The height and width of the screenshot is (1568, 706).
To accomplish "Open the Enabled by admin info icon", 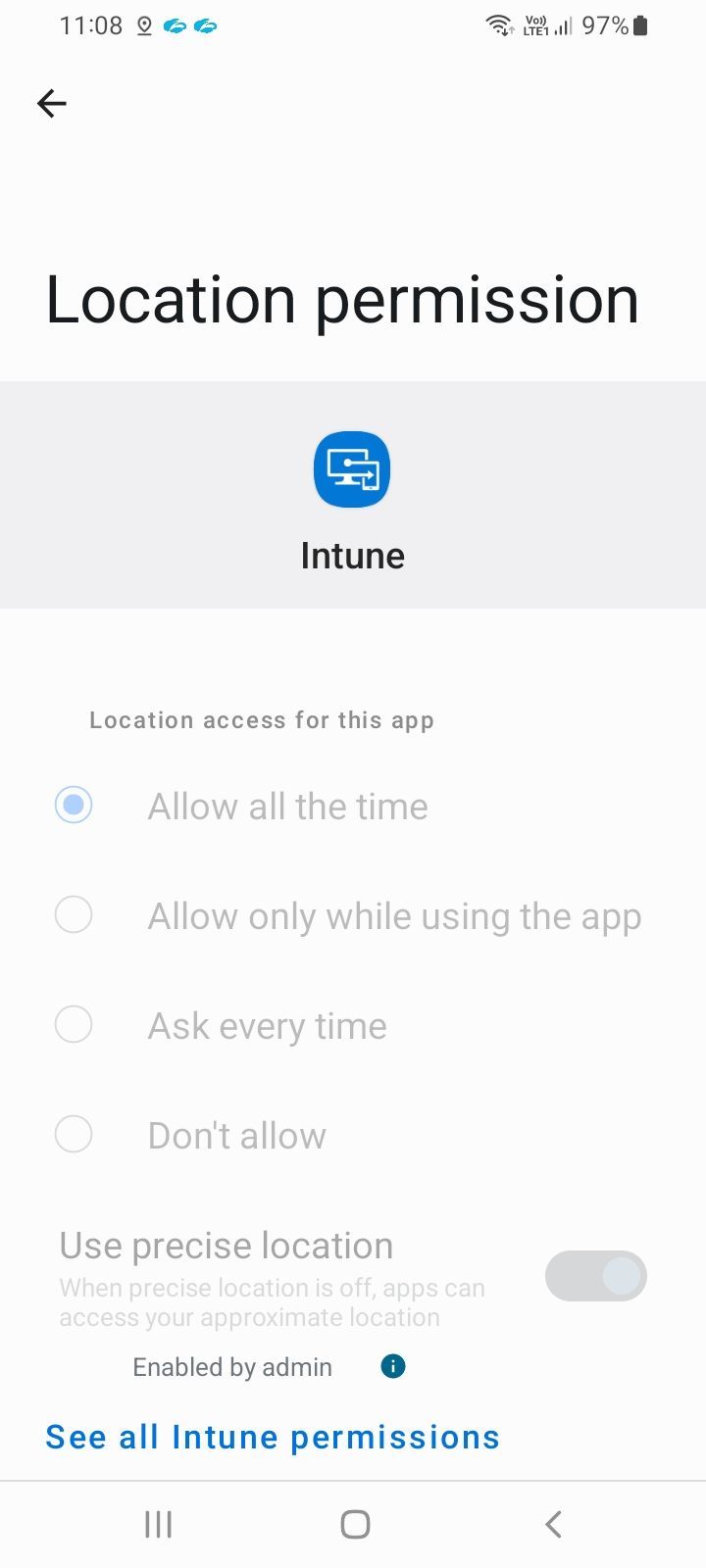I will coord(393,1366).
